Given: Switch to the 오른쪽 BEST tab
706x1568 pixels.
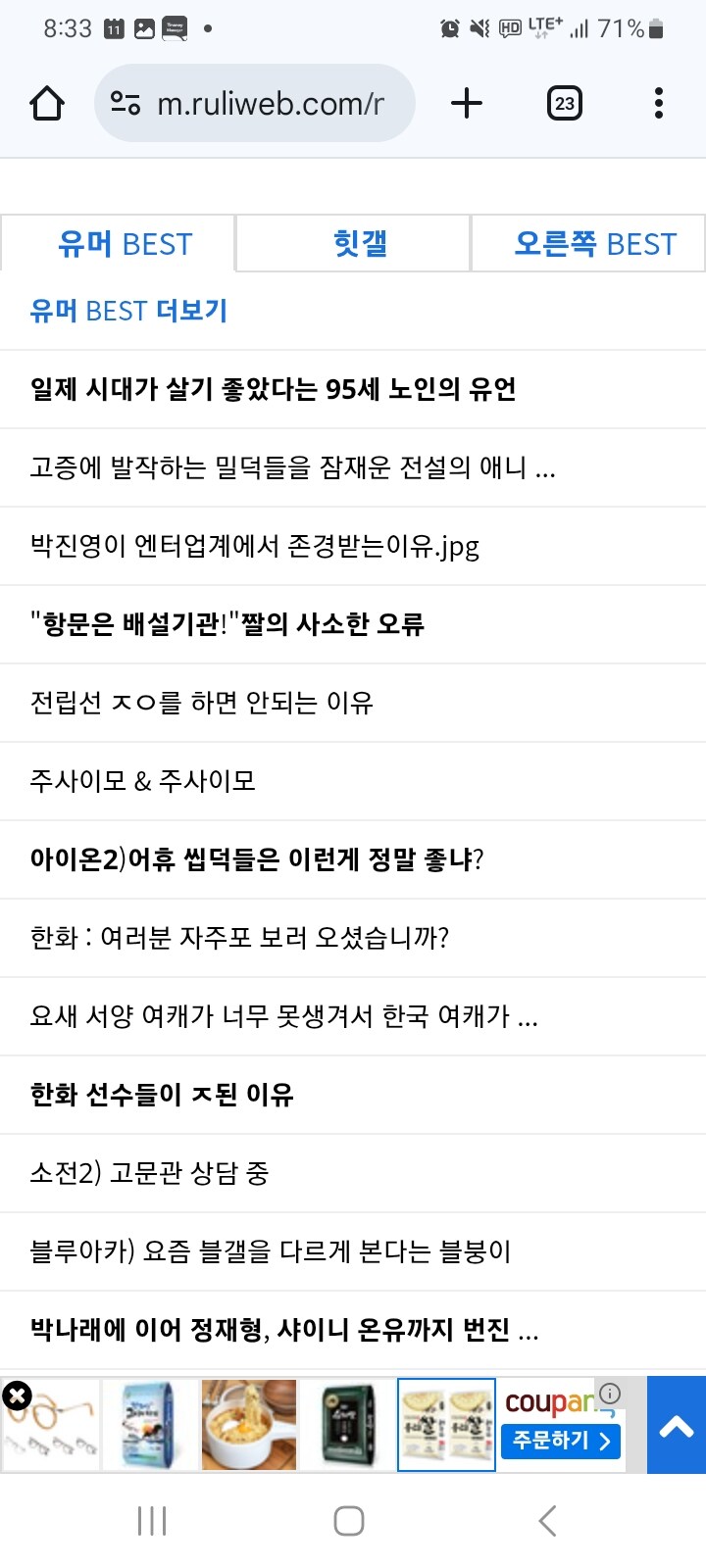Looking at the screenshot, I should (588, 244).
